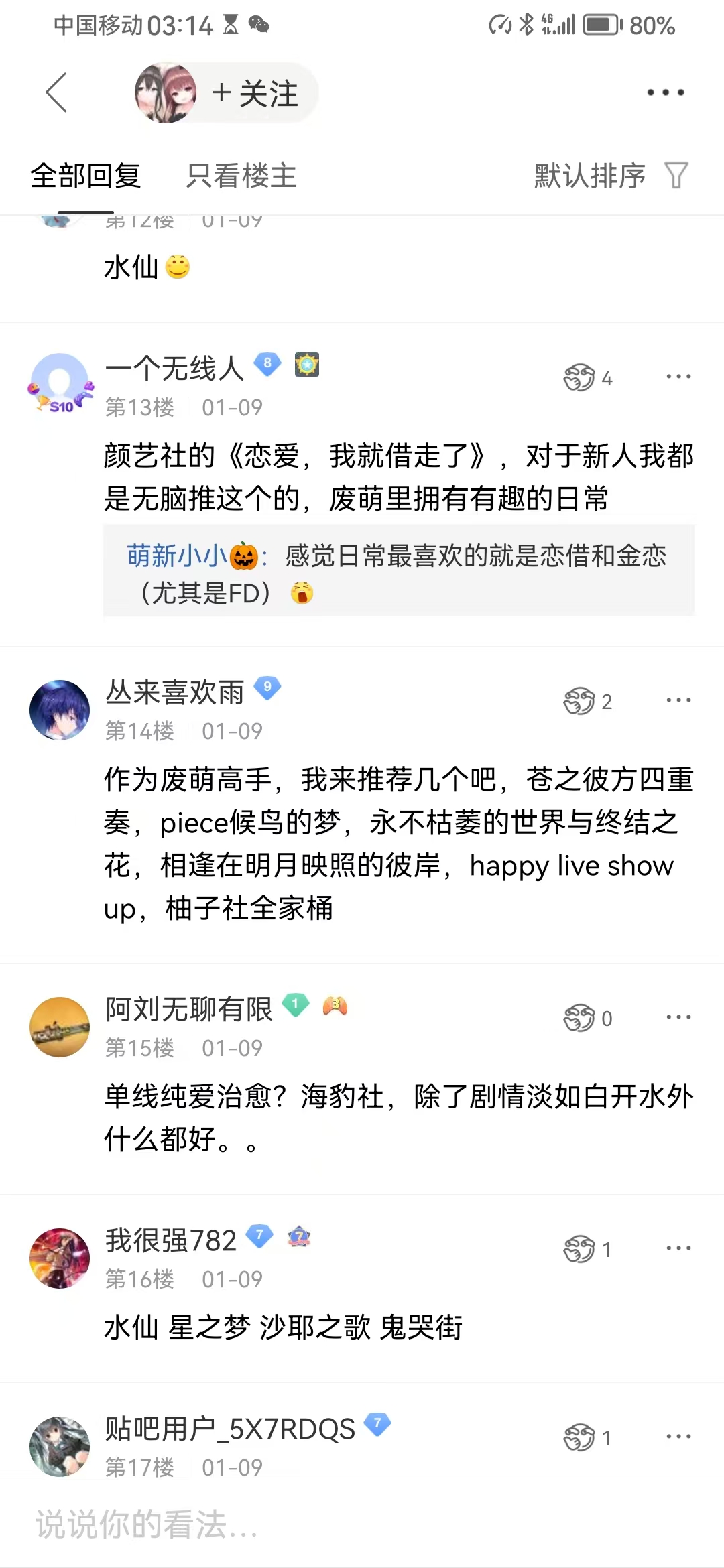Switch to the 只看楼主 tab

click(241, 176)
